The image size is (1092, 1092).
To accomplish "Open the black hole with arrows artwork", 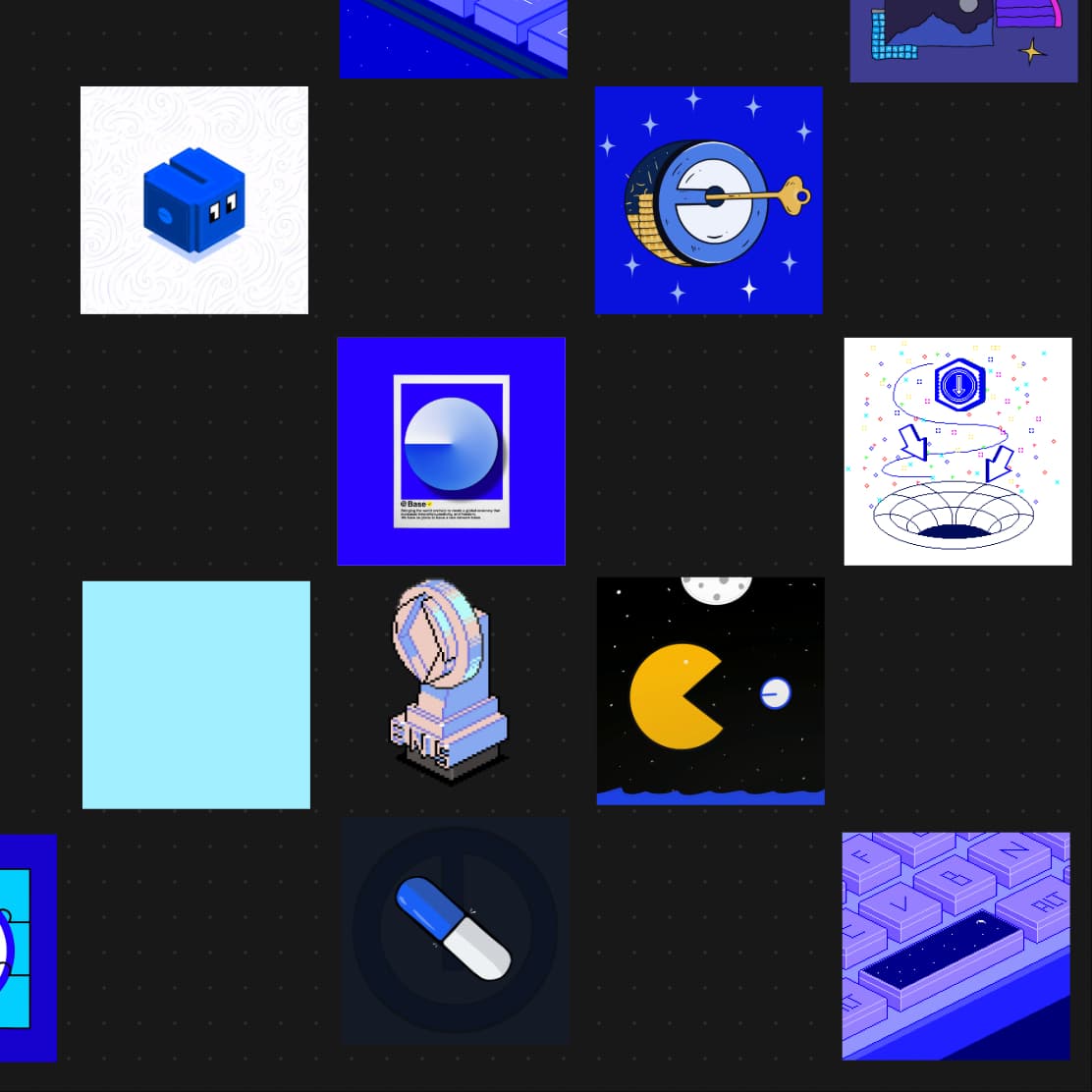I will [957, 452].
